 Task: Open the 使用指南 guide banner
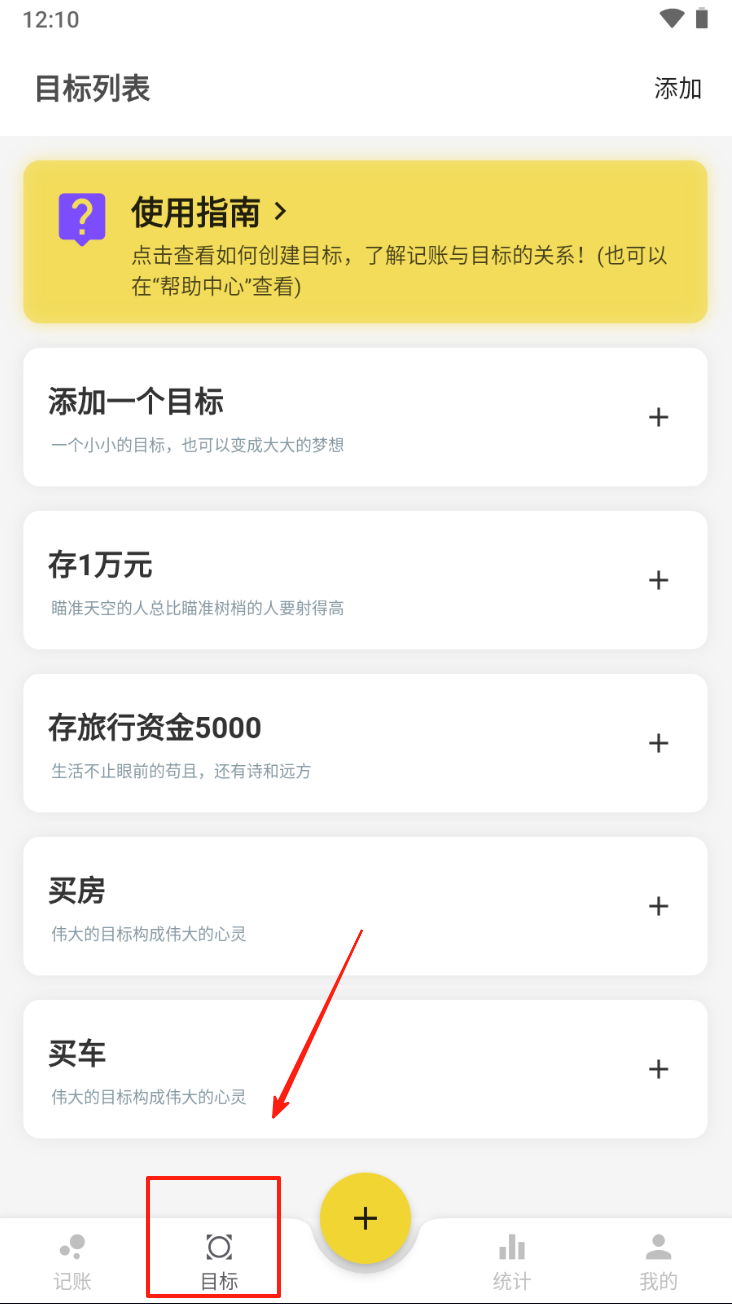(365, 242)
